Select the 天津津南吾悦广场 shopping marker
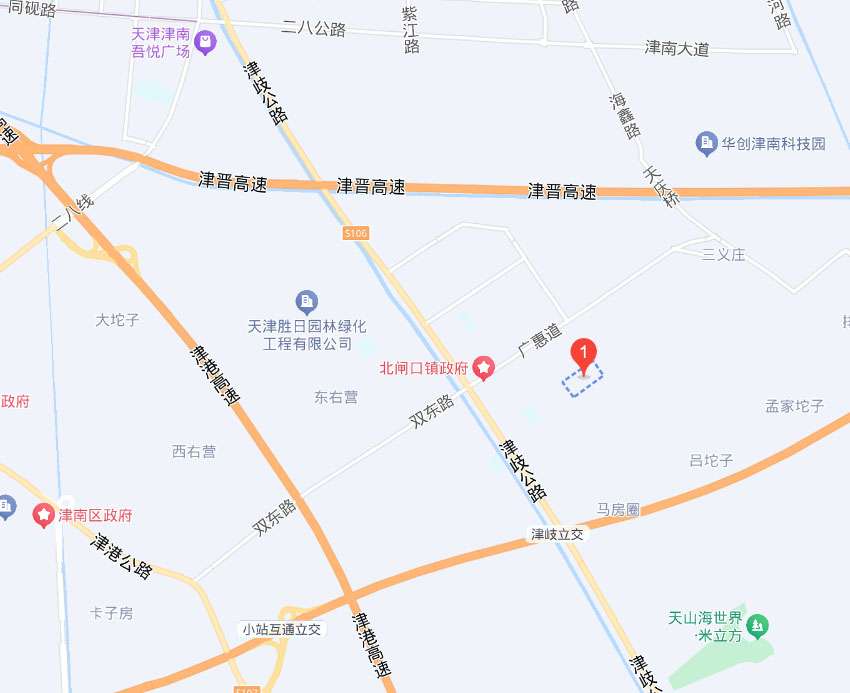Screen dimensions: 850x693 point(206,42)
